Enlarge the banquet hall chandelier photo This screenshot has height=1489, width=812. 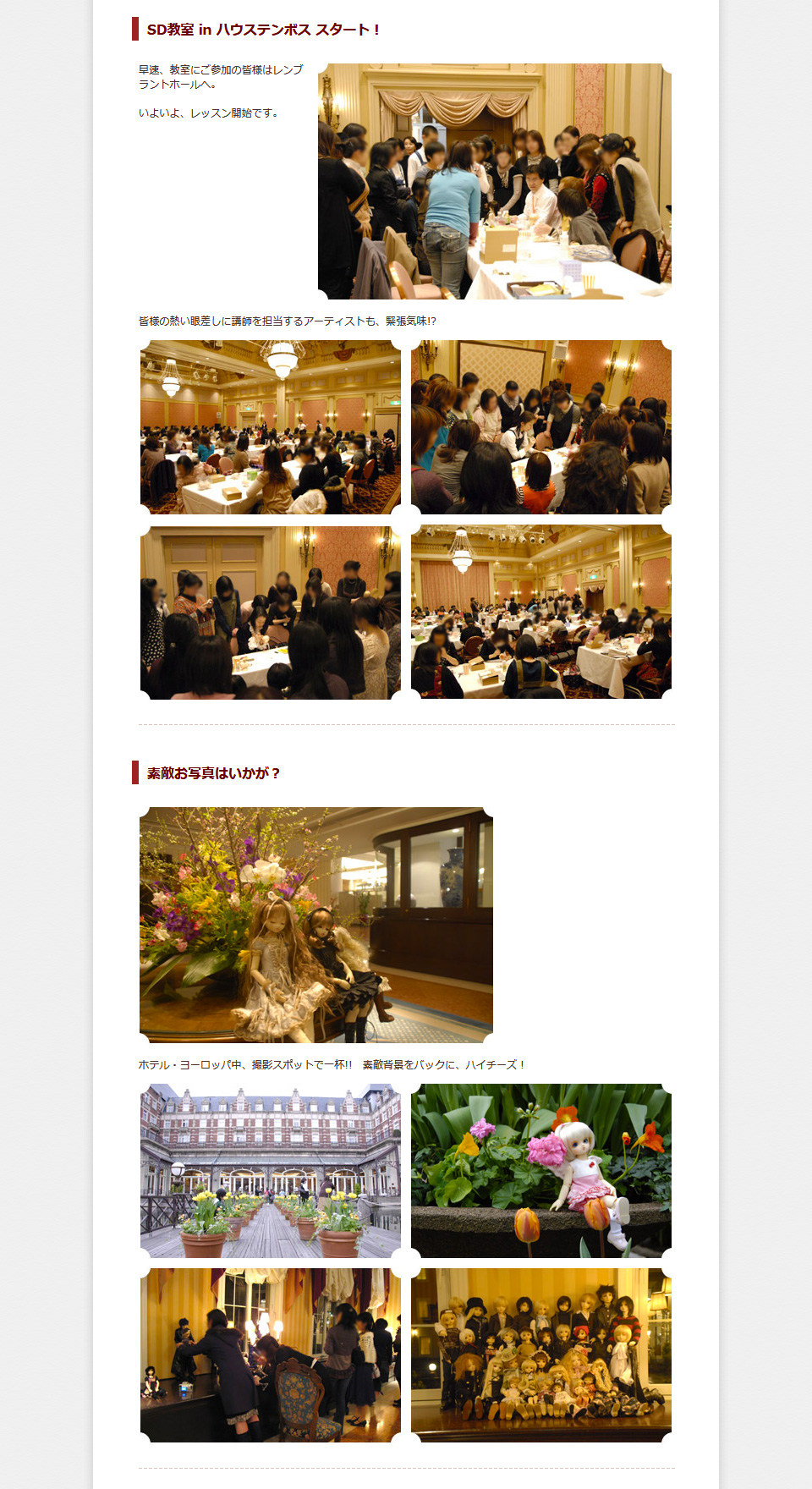click(270, 427)
